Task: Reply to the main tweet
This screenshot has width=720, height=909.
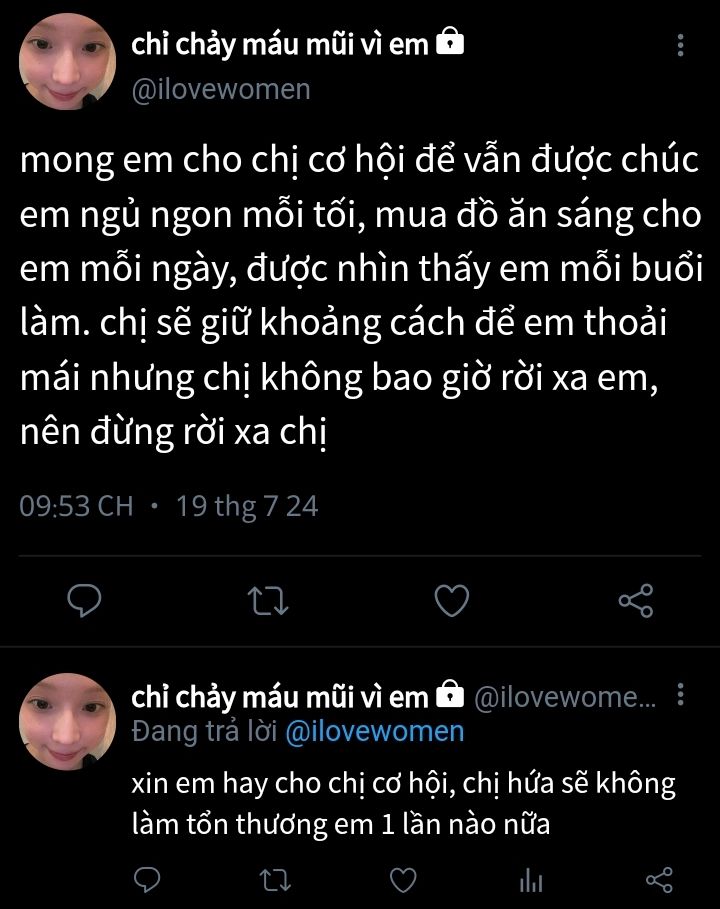Action: 86,600
